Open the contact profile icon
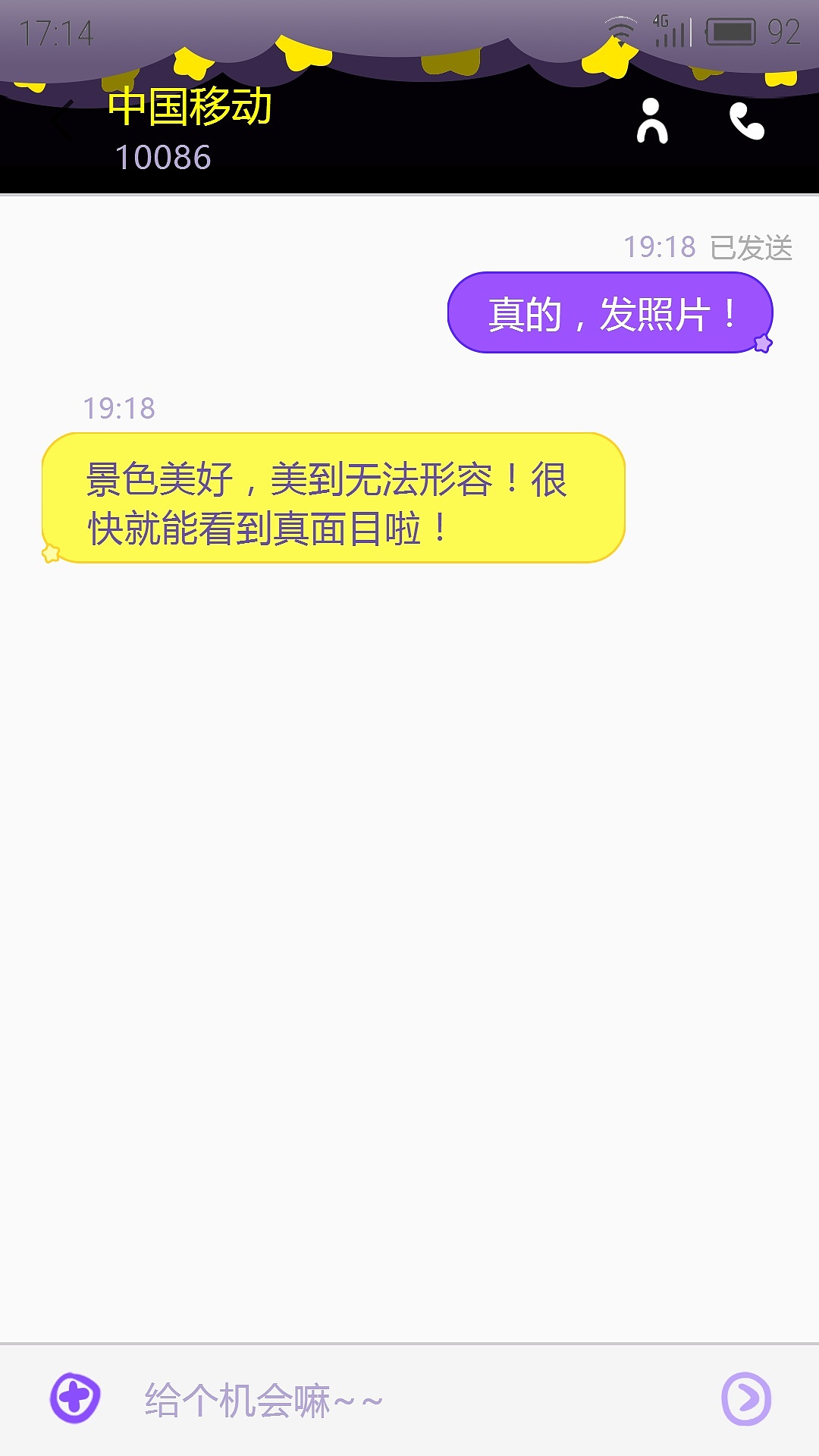 pos(652,121)
